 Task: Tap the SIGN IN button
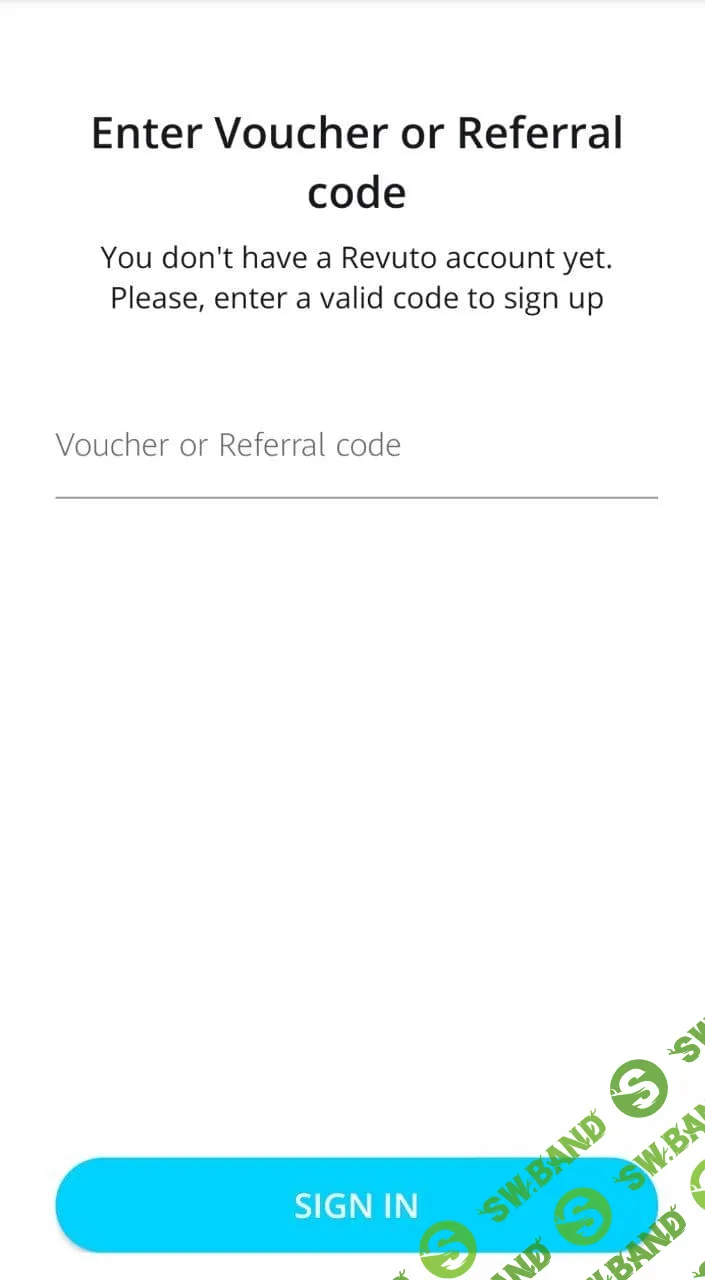point(355,1205)
